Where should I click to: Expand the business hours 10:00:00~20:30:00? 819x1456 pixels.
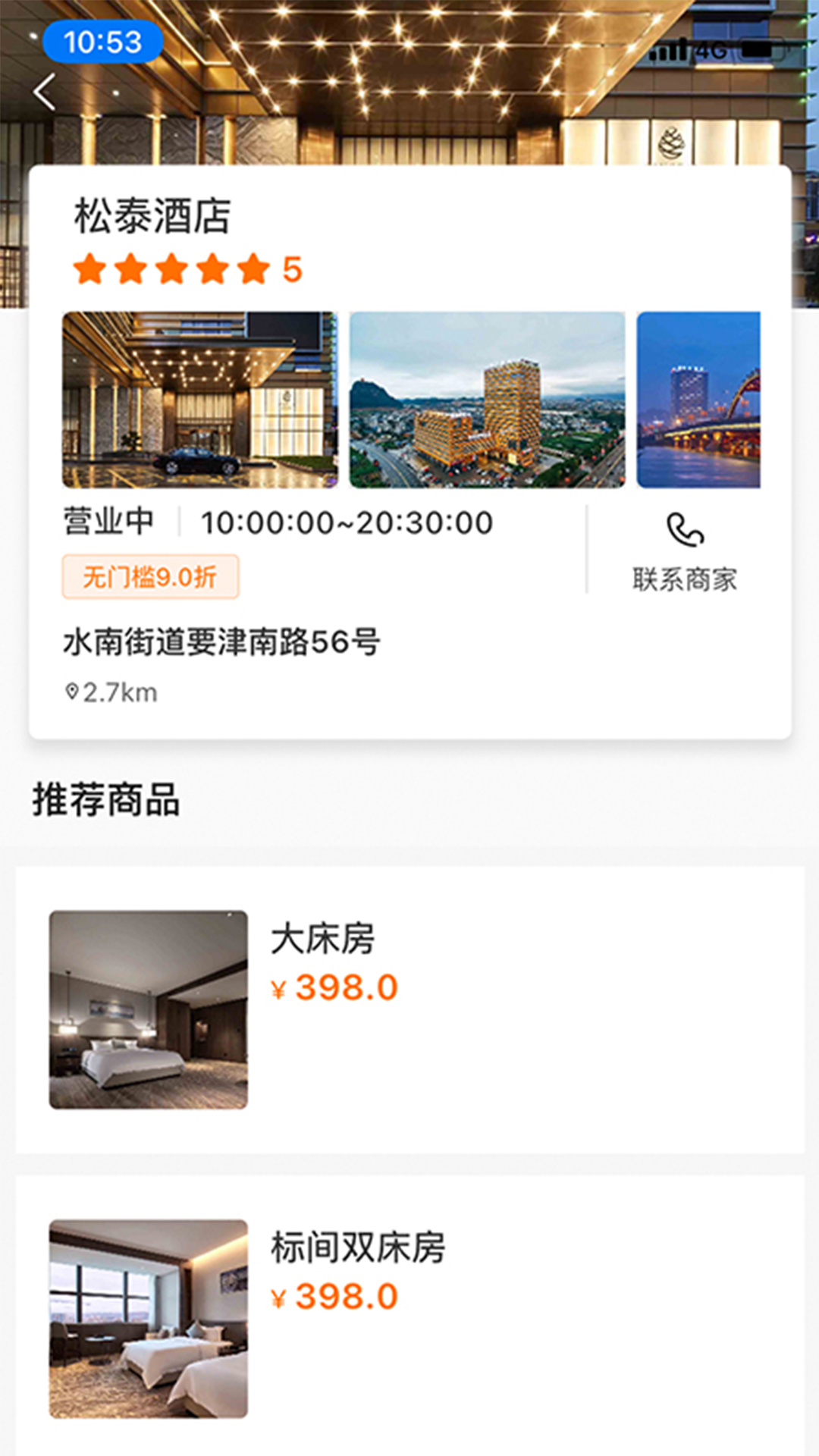point(345,522)
